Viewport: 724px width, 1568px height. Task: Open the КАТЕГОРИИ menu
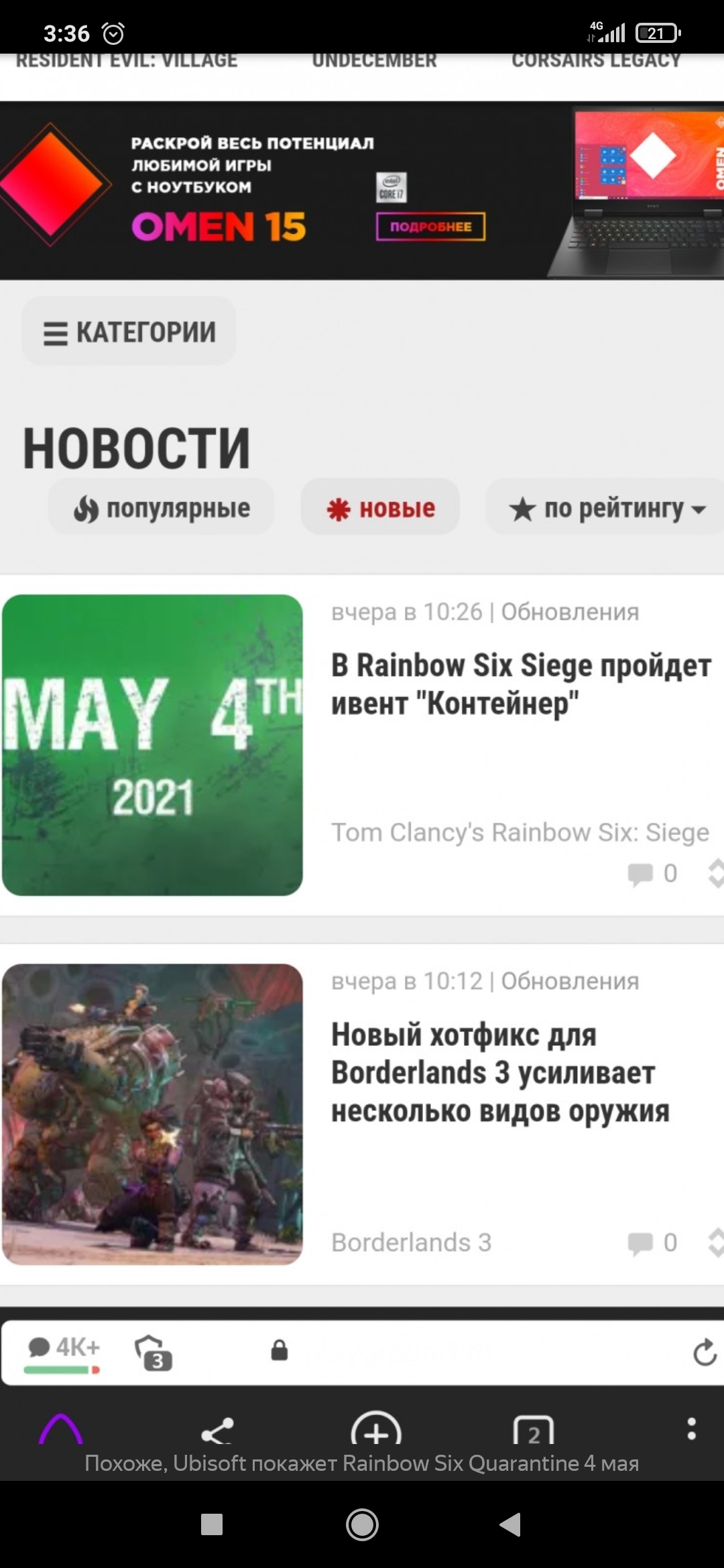click(129, 332)
